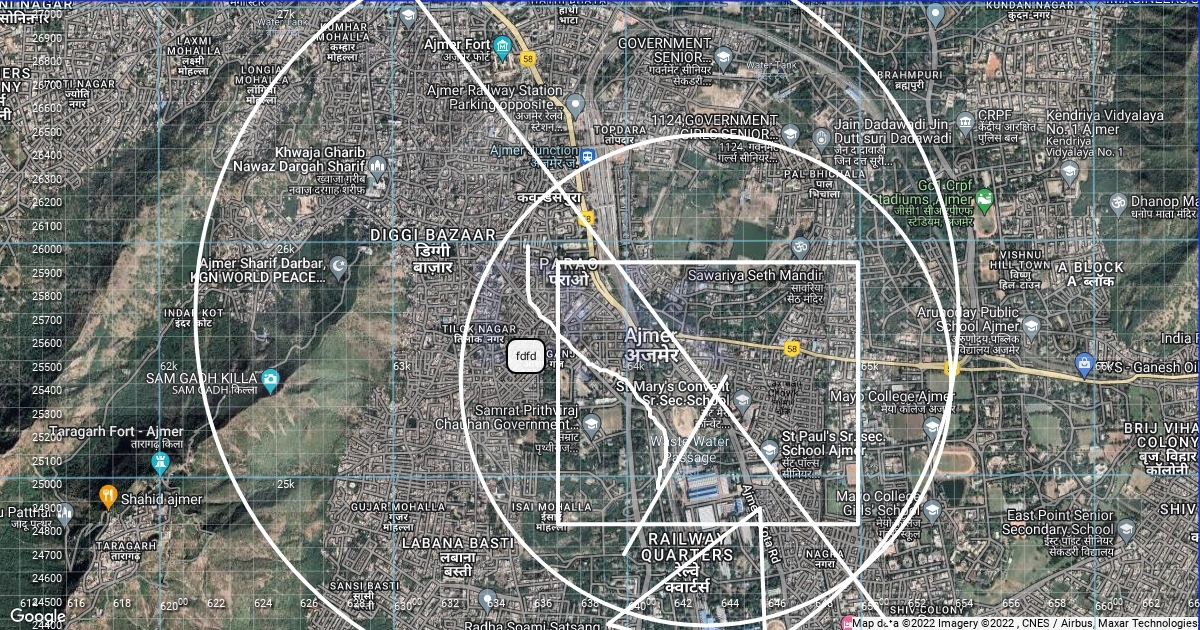Open the Ajmer Fort museum pin
This screenshot has width=1200, height=630.
502,50
